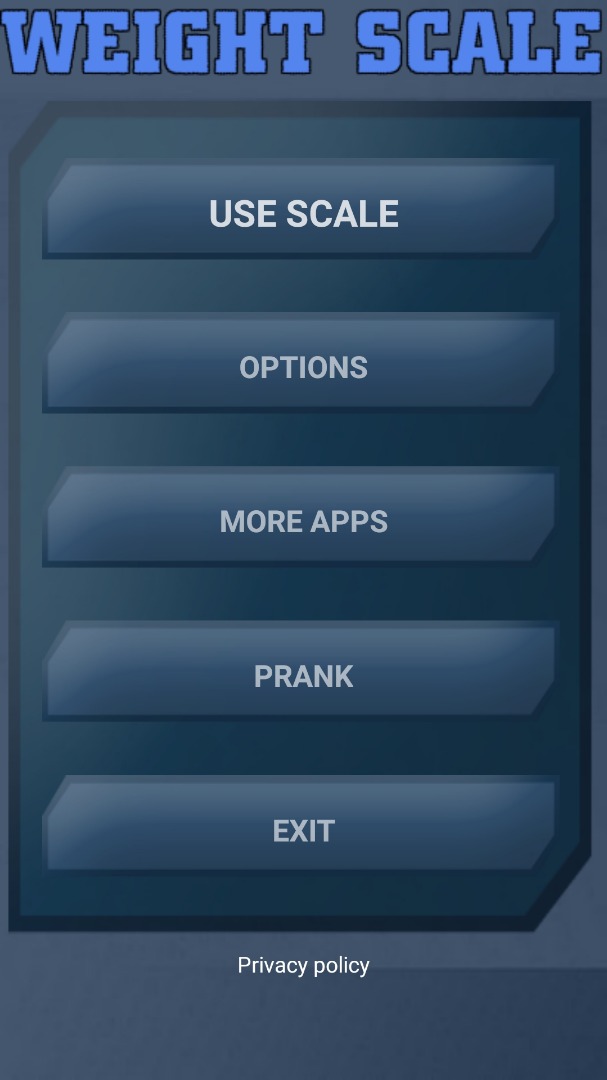The image size is (607, 1080).
Task: Select MORE APPS
Action: pyautogui.click(x=303, y=521)
